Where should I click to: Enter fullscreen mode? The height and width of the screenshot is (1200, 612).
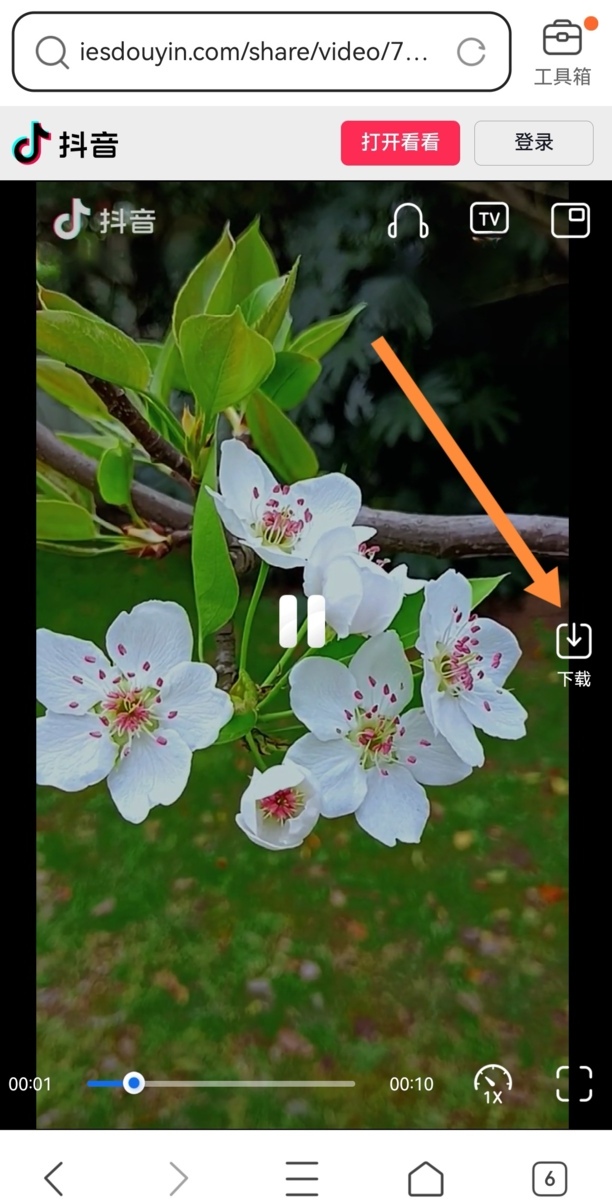click(x=574, y=1083)
